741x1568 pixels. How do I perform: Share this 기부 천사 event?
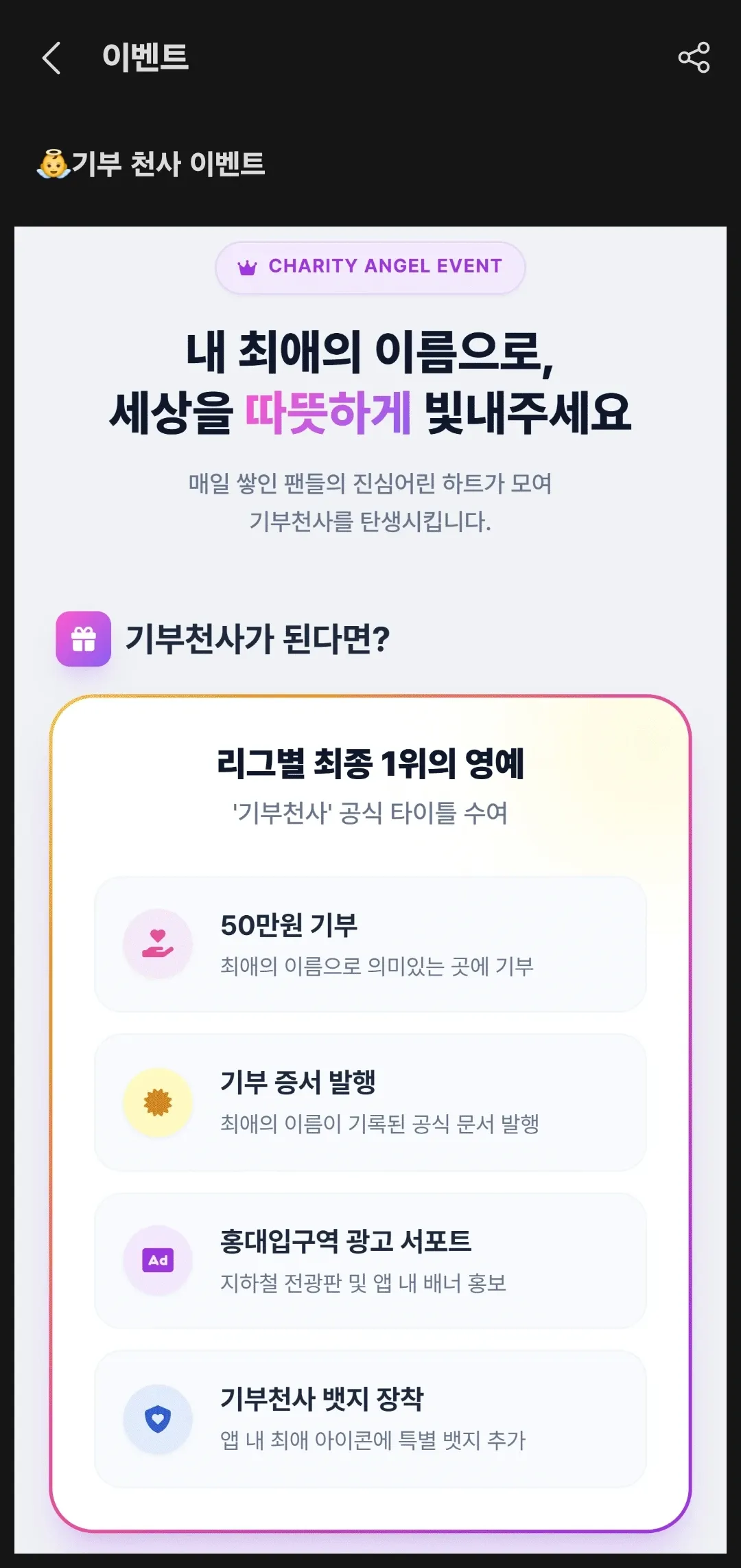pos(694,58)
